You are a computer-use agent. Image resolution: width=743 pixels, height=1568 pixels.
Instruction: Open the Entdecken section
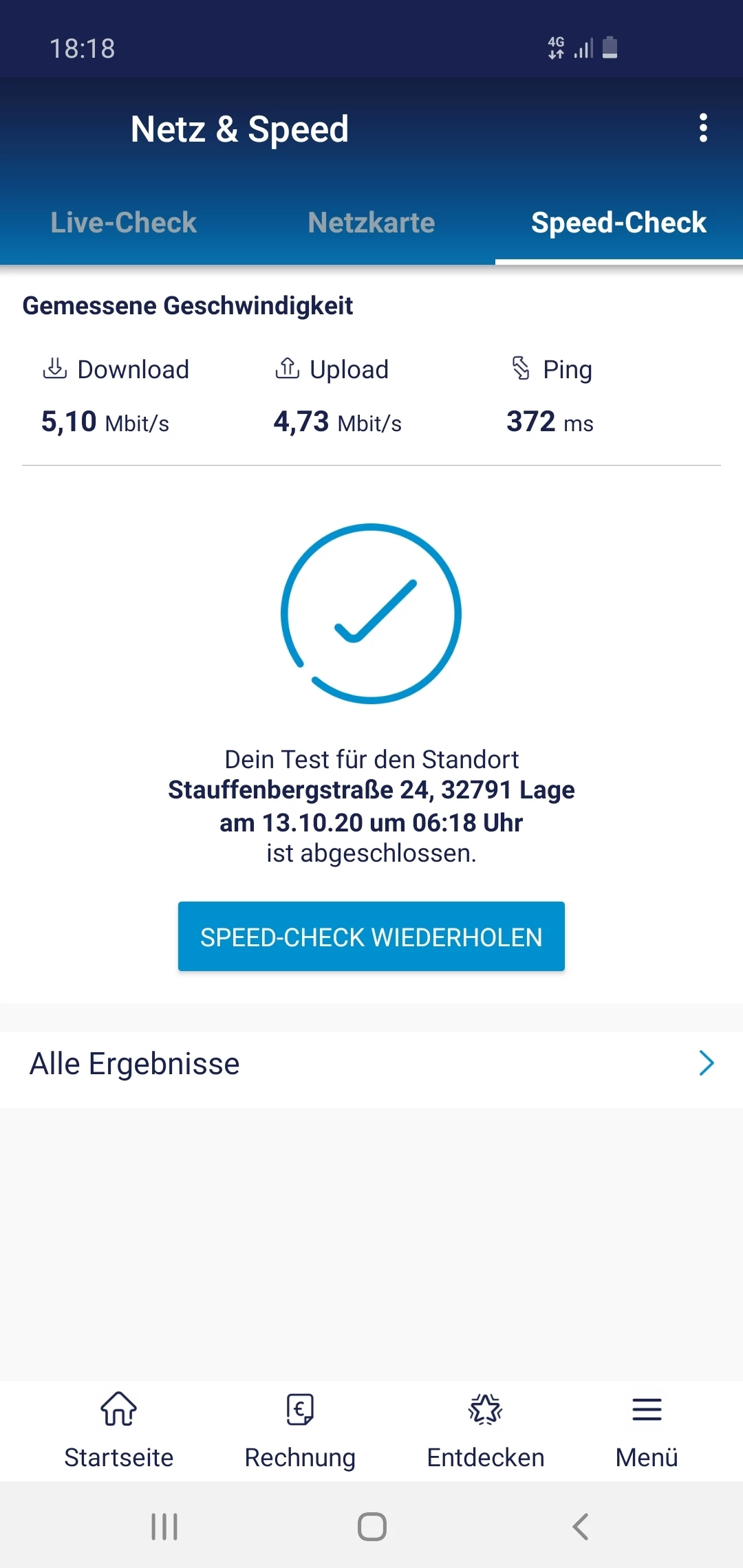tap(486, 1429)
